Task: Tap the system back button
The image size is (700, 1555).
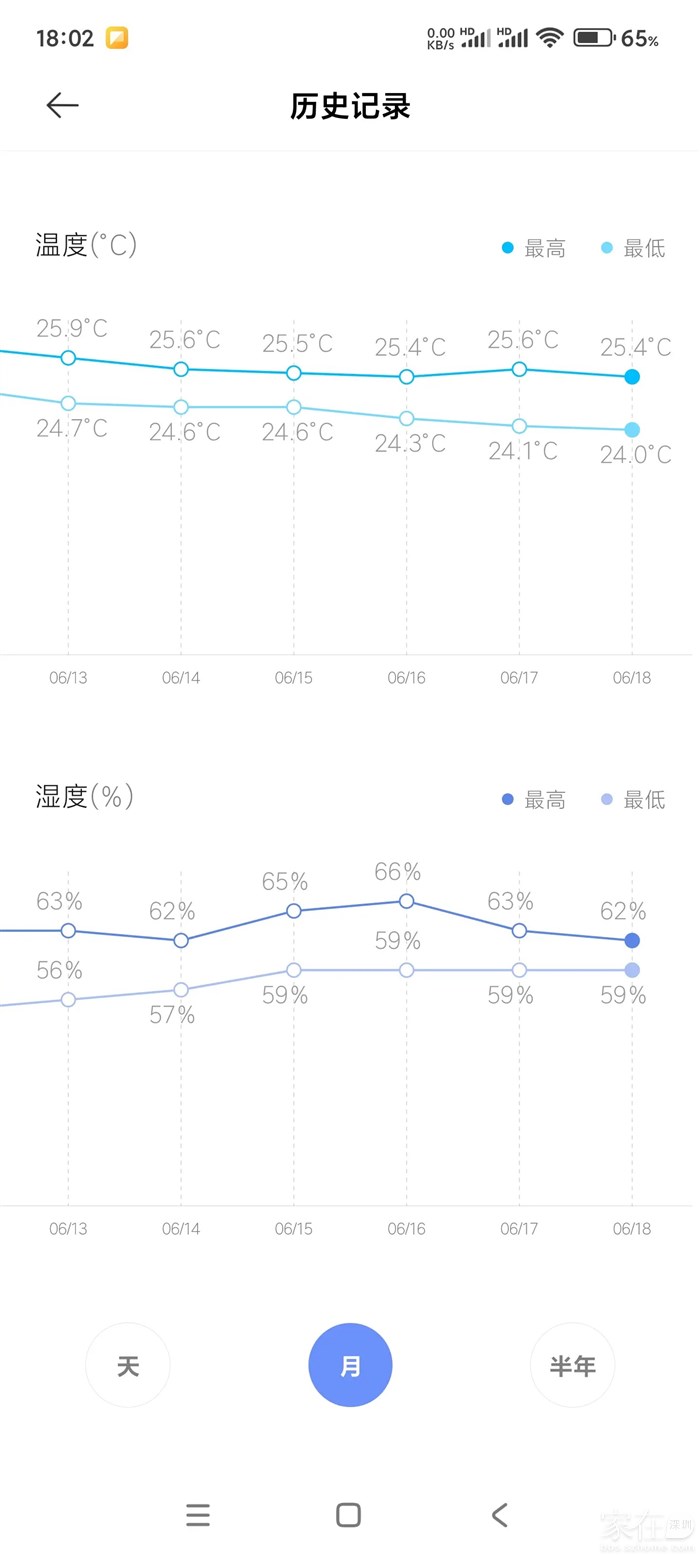Action: pyautogui.click(x=500, y=1515)
